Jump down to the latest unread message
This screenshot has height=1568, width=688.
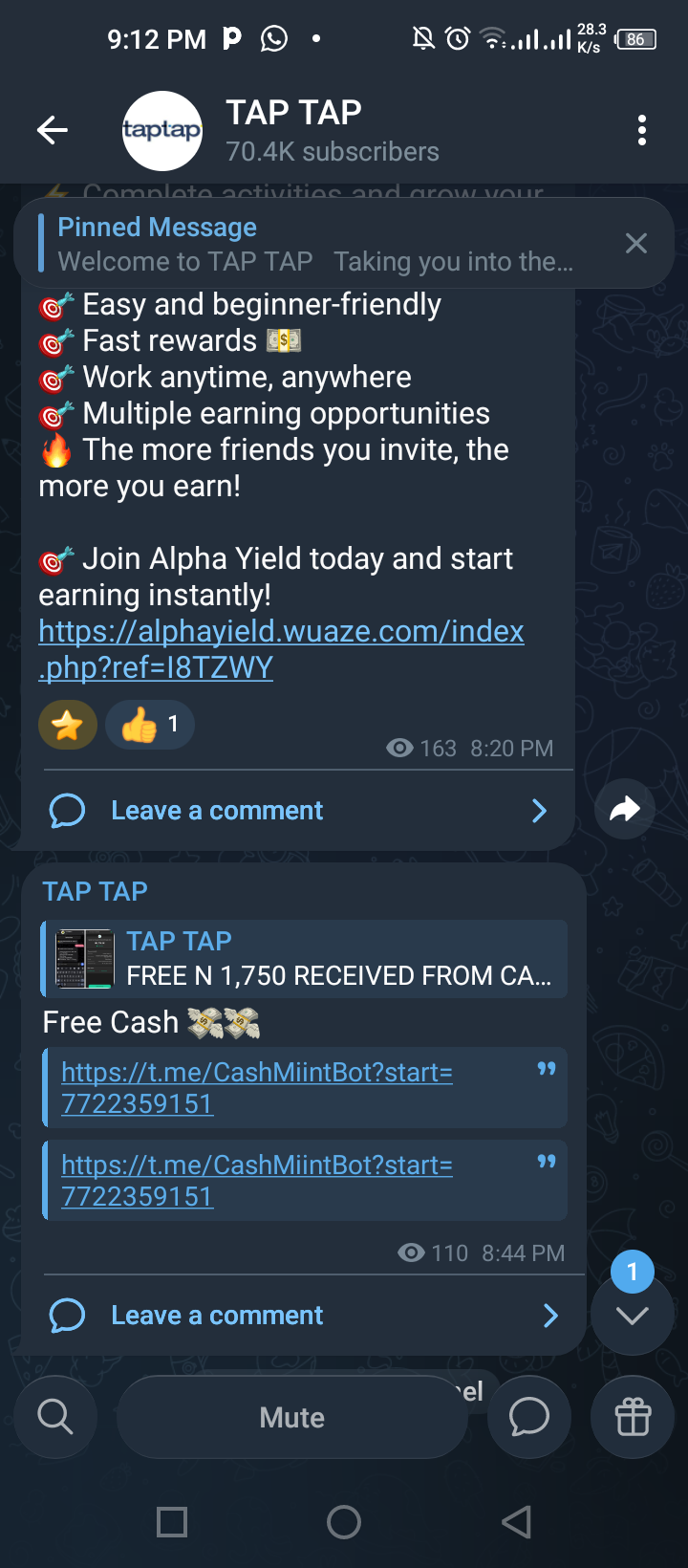tap(633, 1314)
